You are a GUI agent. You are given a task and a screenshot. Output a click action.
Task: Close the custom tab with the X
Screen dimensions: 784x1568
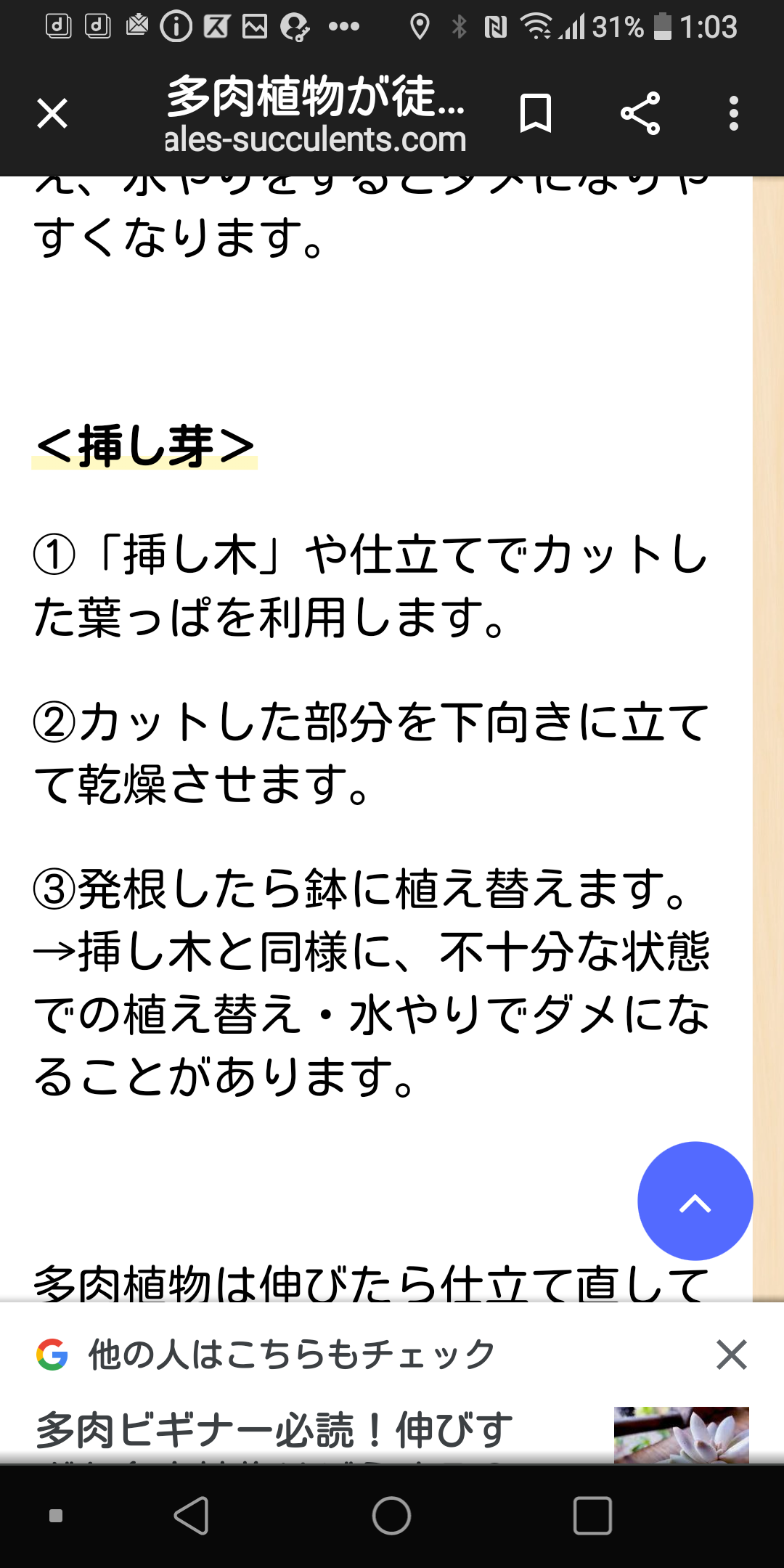tap(52, 113)
